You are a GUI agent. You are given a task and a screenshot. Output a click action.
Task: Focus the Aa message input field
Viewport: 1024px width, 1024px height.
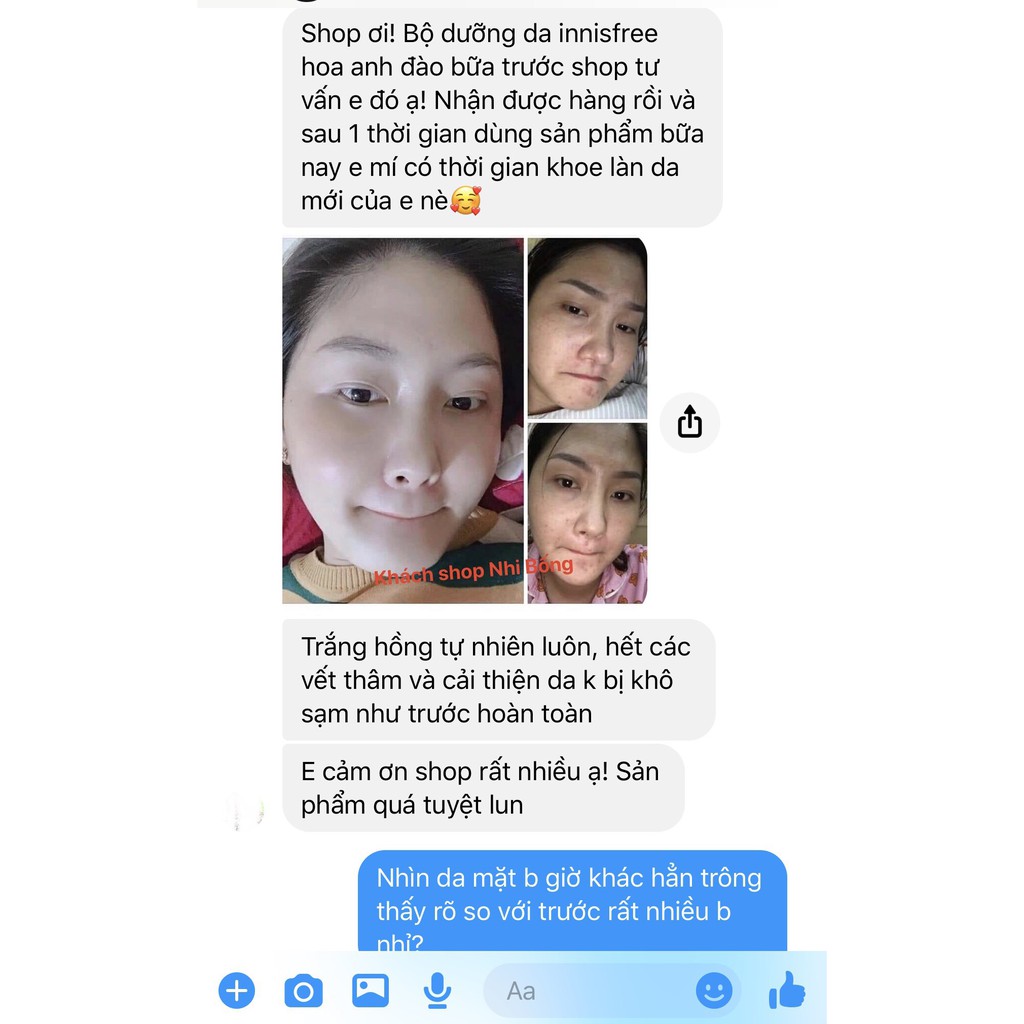pyautogui.click(x=590, y=991)
